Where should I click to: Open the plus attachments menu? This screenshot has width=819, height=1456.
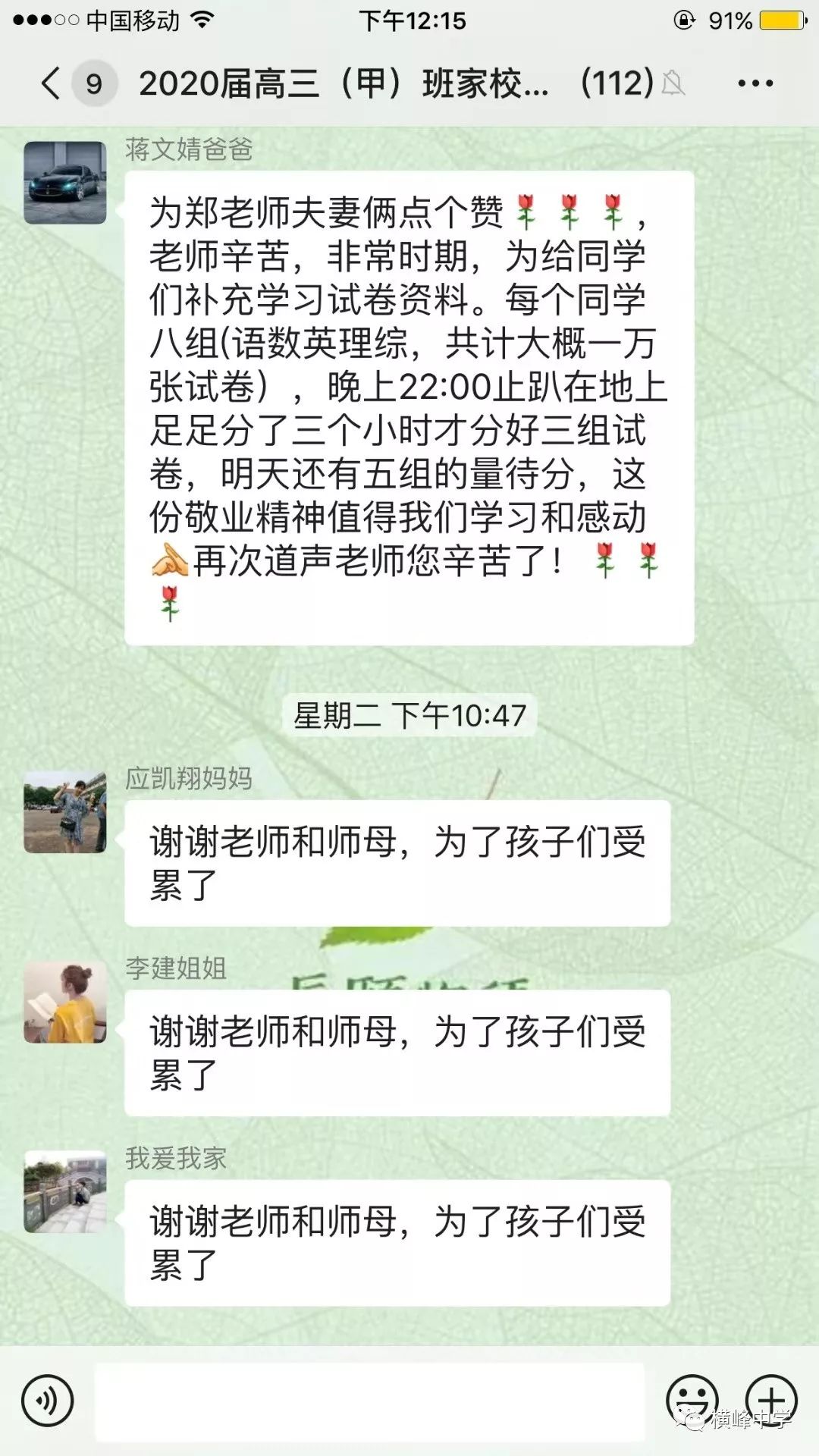pos(771,1401)
